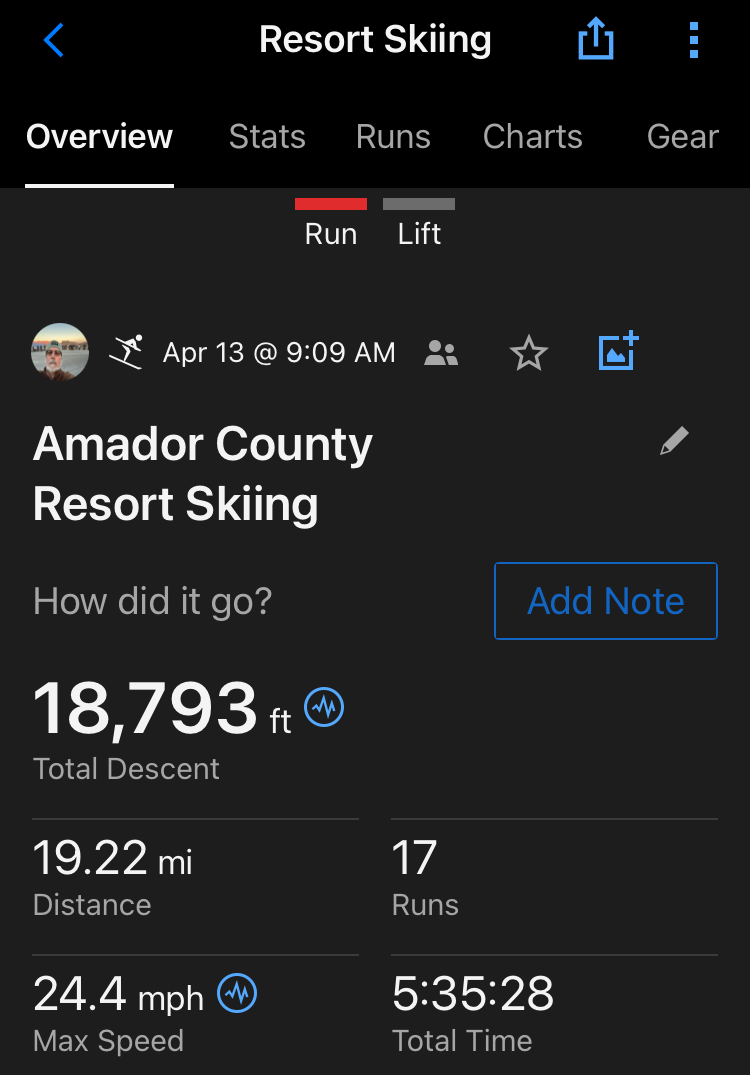750x1075 pixels.
Task: Click the Total Time value
Action: (x=473, y=994)
